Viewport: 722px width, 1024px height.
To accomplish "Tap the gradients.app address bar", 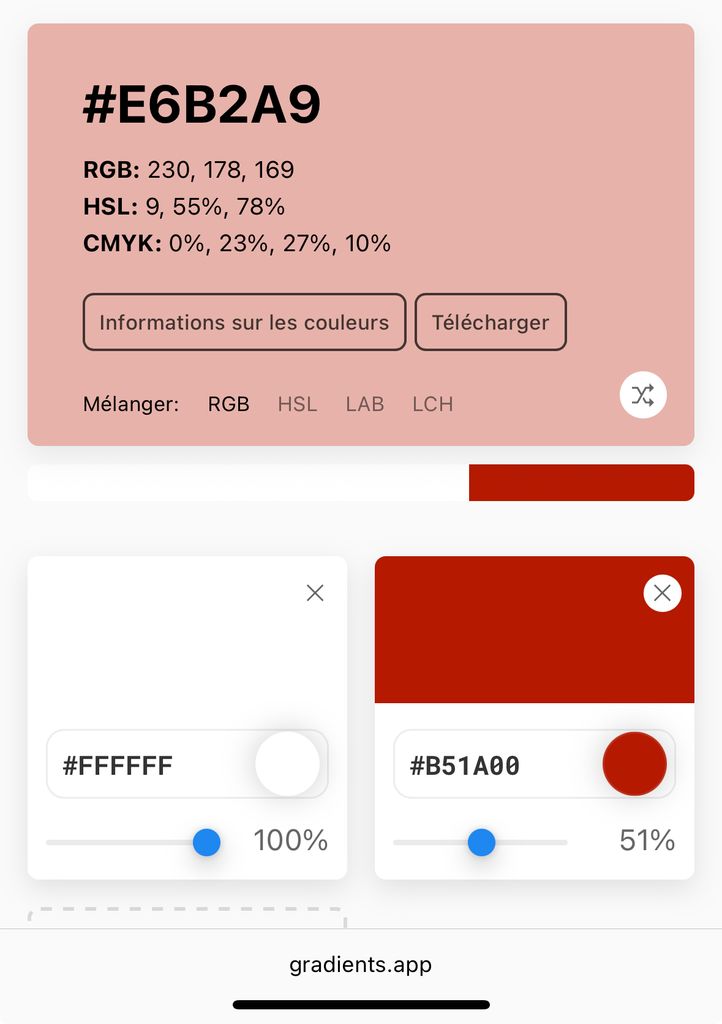I will coord(361,965).
